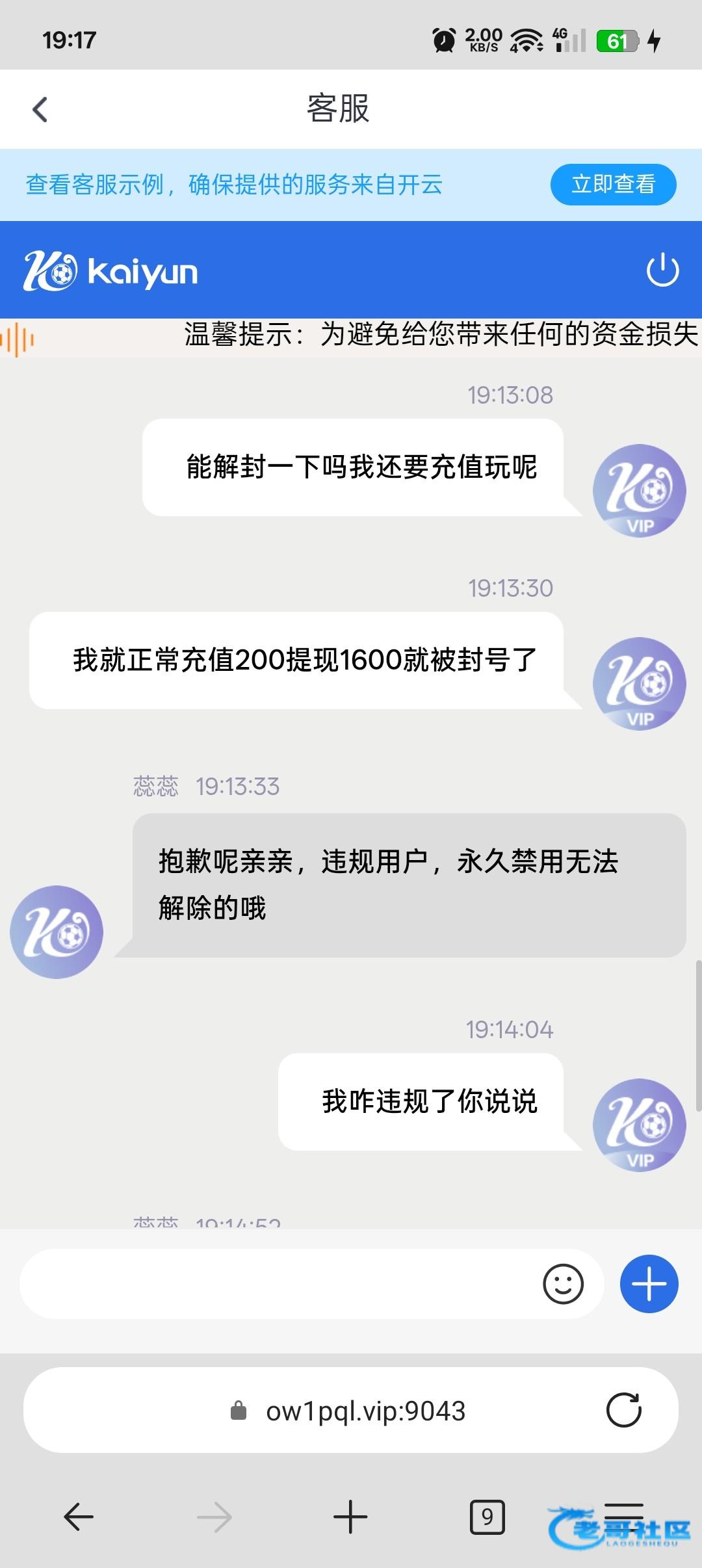Open the blue plus attachment button
The height and width of the screenshot is (1568, 702).
(649, 1284)
